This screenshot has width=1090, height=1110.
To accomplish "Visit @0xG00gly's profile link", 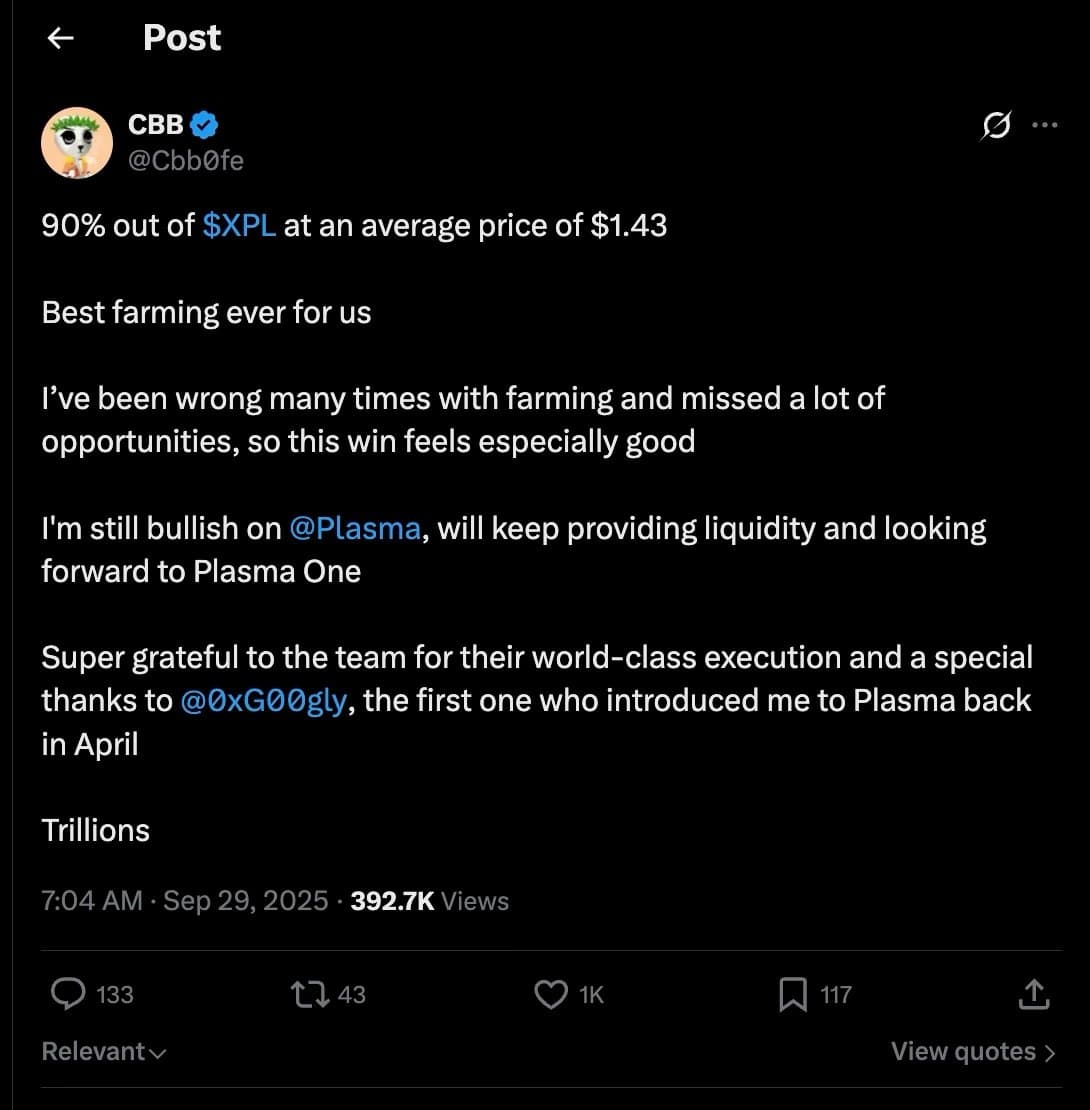I will 262,700.
